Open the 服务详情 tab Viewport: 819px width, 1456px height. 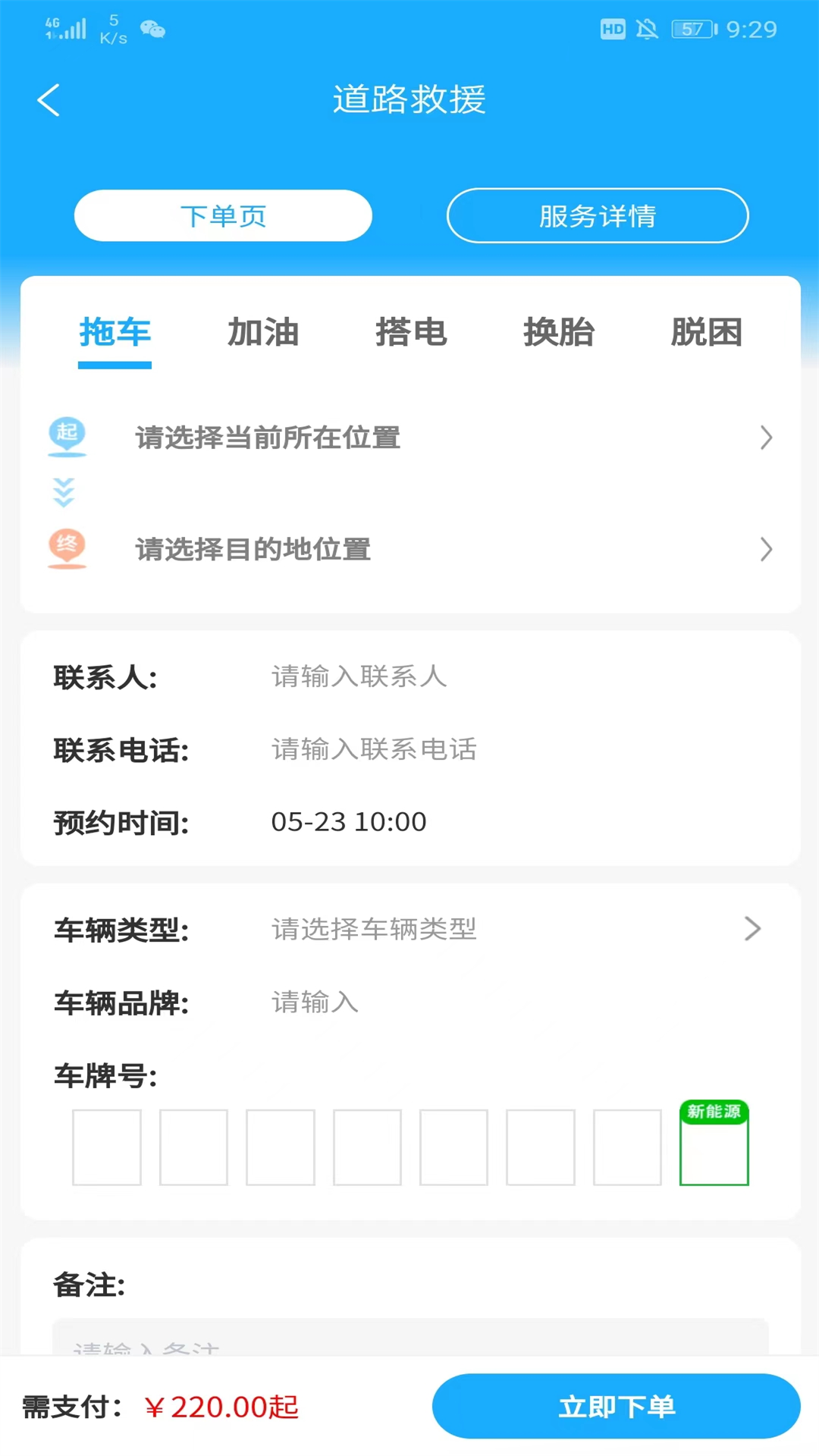click(598, 216)
